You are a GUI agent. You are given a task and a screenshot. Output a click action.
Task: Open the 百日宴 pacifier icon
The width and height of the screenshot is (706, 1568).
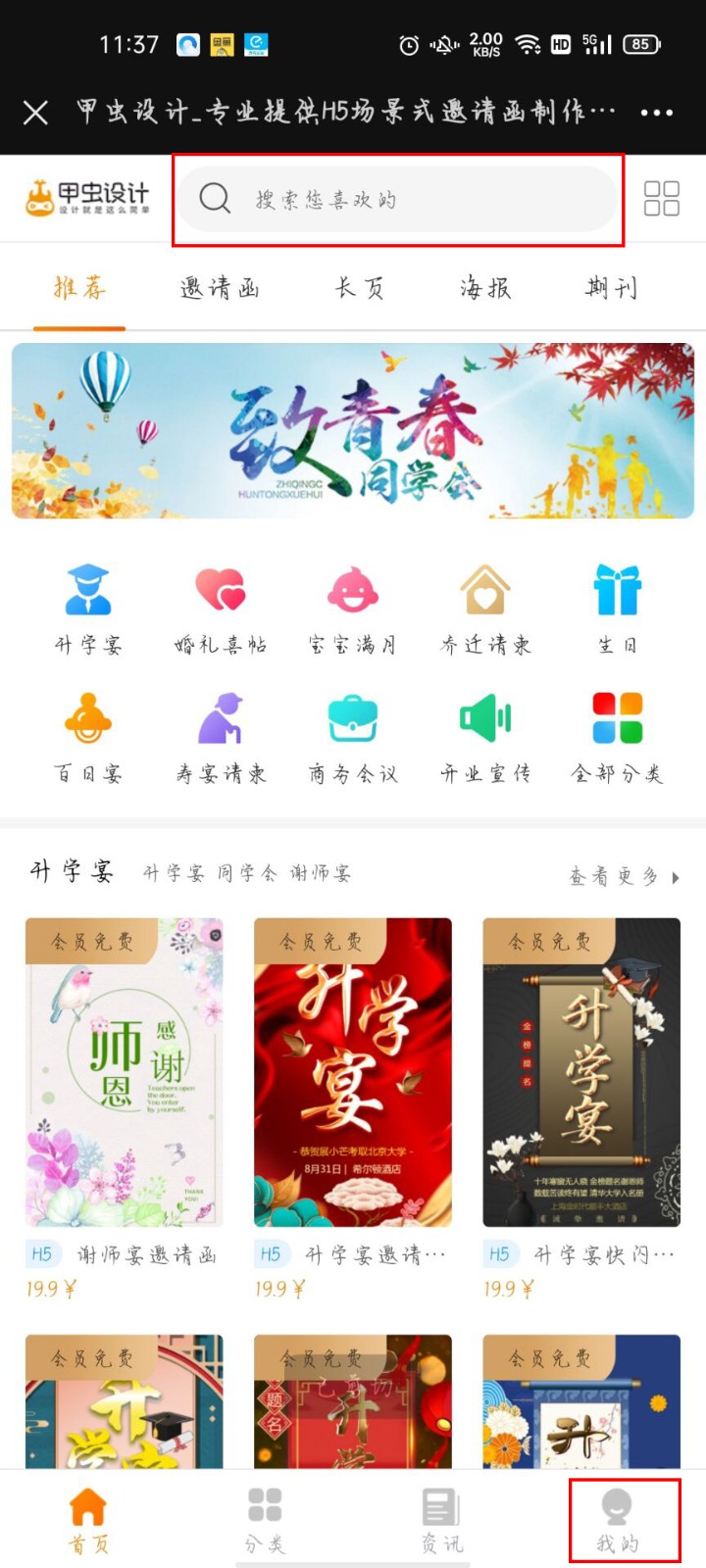pyautogui.click(x=88, y=718)
